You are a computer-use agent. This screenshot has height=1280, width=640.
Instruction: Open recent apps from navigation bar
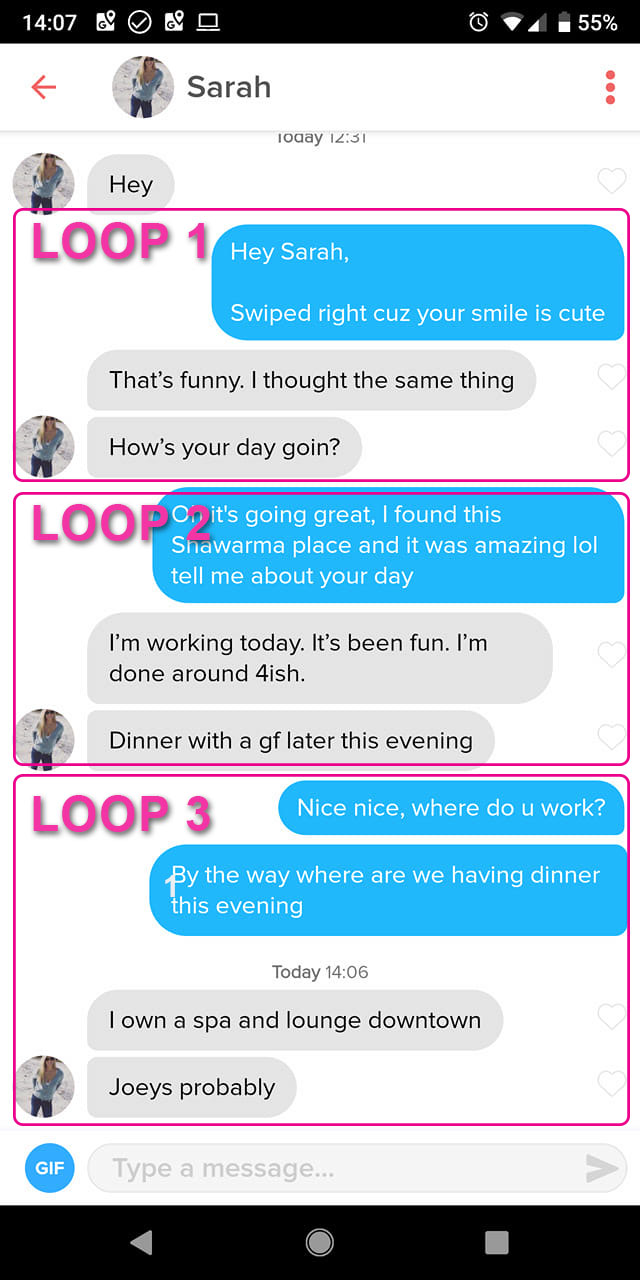pos(497,1242)
